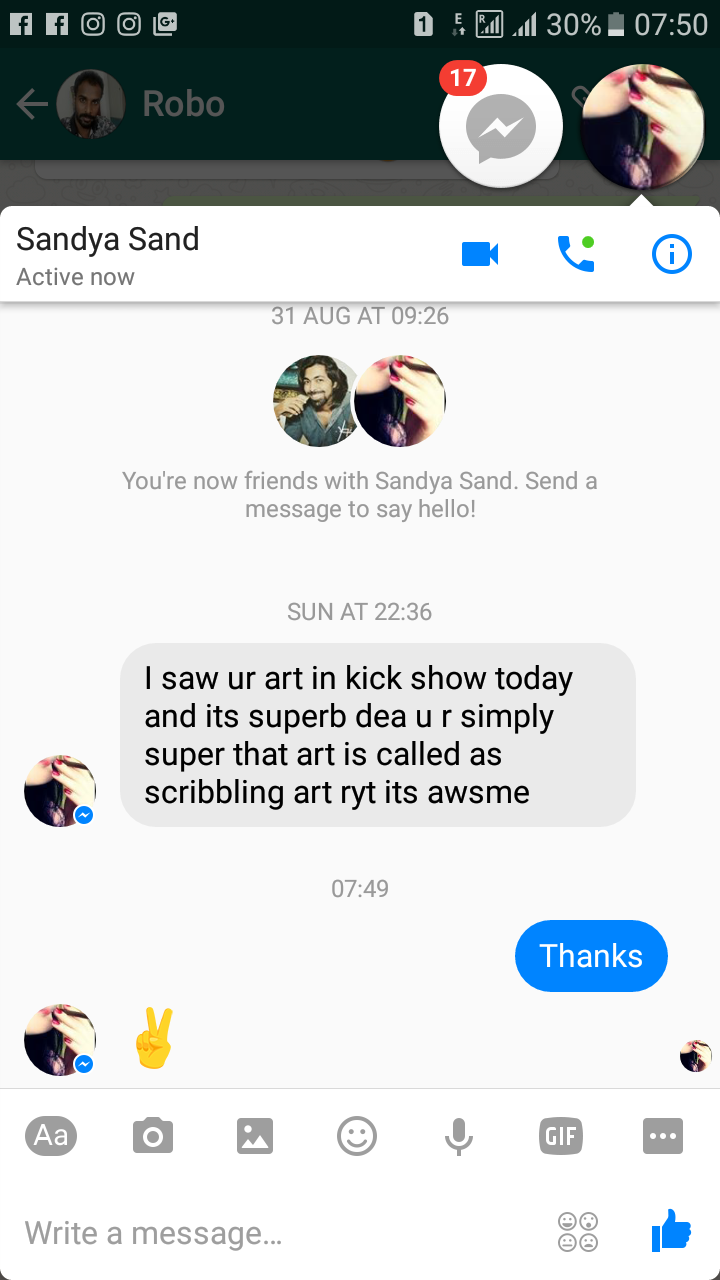Start a voice call with Sandya Sand
Screen dimensions: 720x1280
coord(576,253)
